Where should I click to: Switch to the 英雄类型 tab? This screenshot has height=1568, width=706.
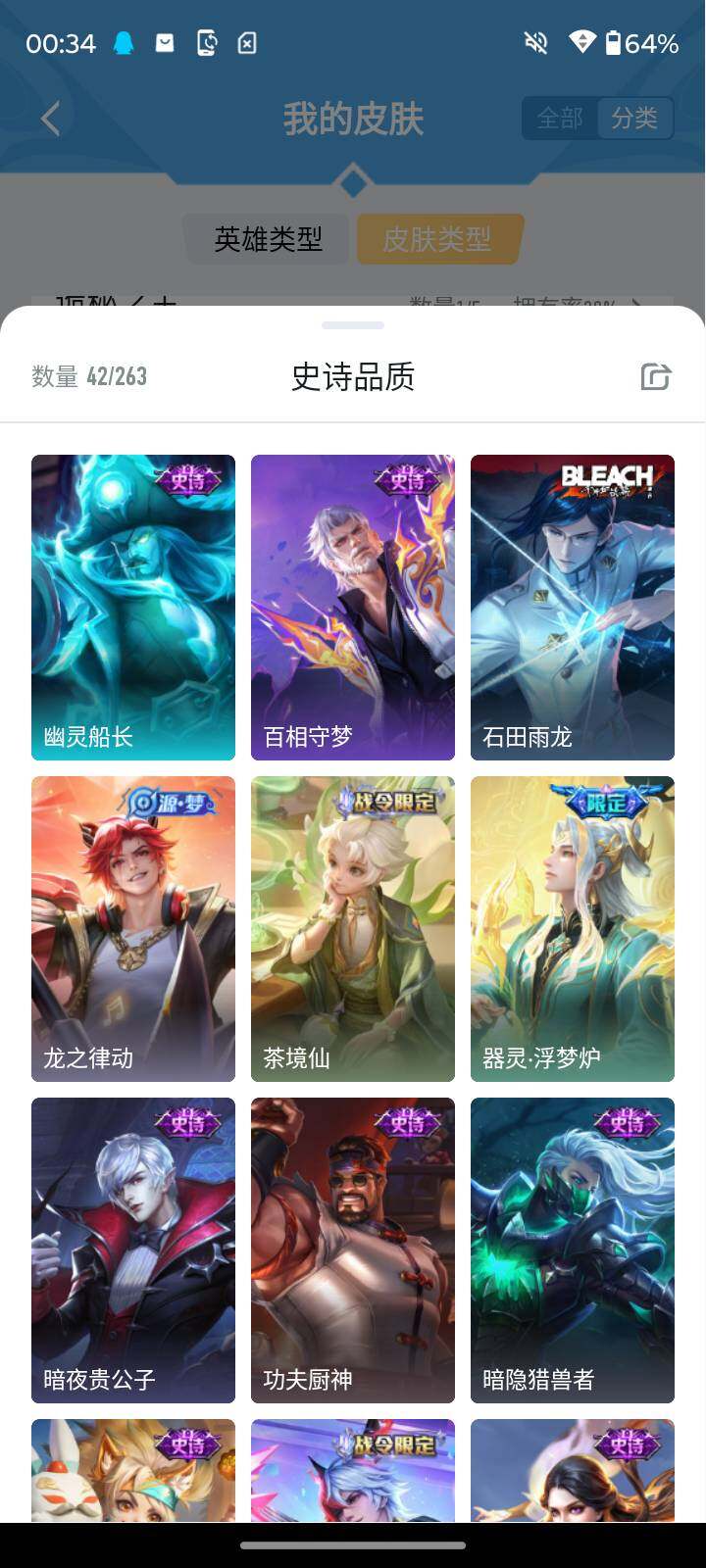268,239
